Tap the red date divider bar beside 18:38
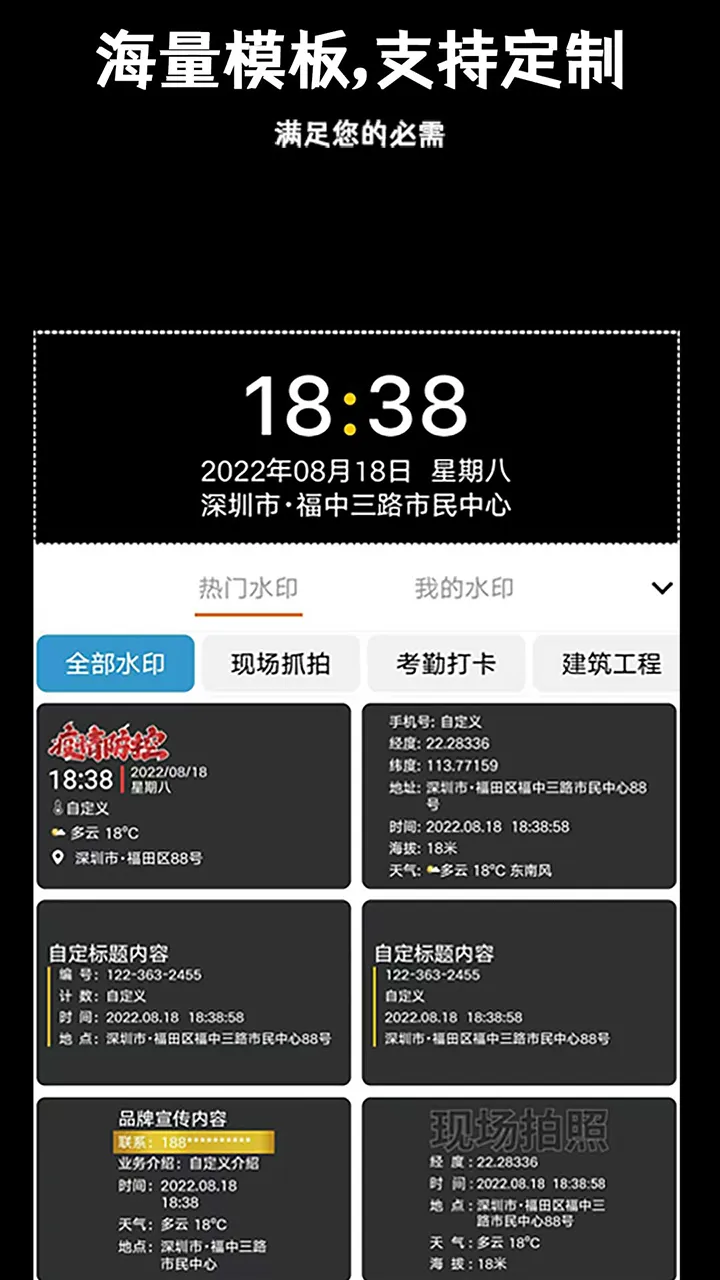The width and height of the screenshot is (720, 1280). coord(123,778)
